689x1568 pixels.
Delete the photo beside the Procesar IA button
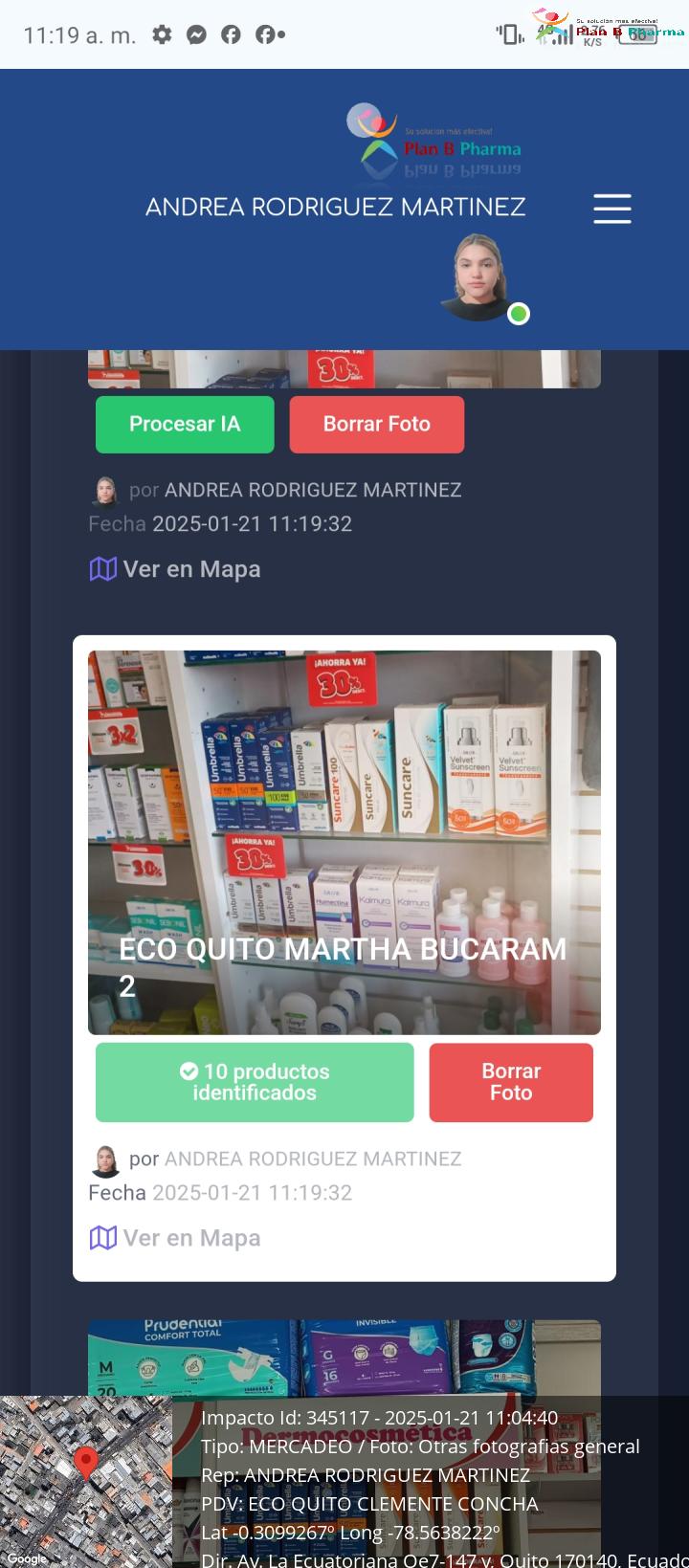[377, 424]
